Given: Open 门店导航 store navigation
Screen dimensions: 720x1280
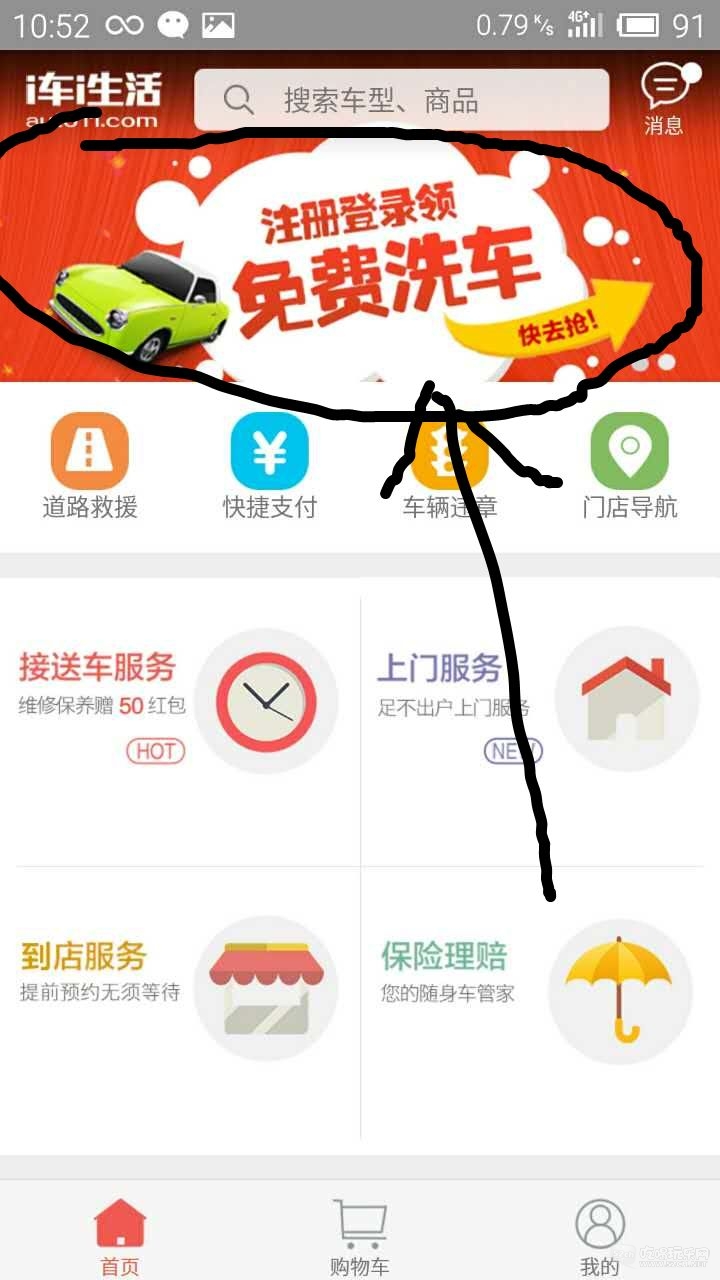Looking at the screenshot, I should point(629,465).
